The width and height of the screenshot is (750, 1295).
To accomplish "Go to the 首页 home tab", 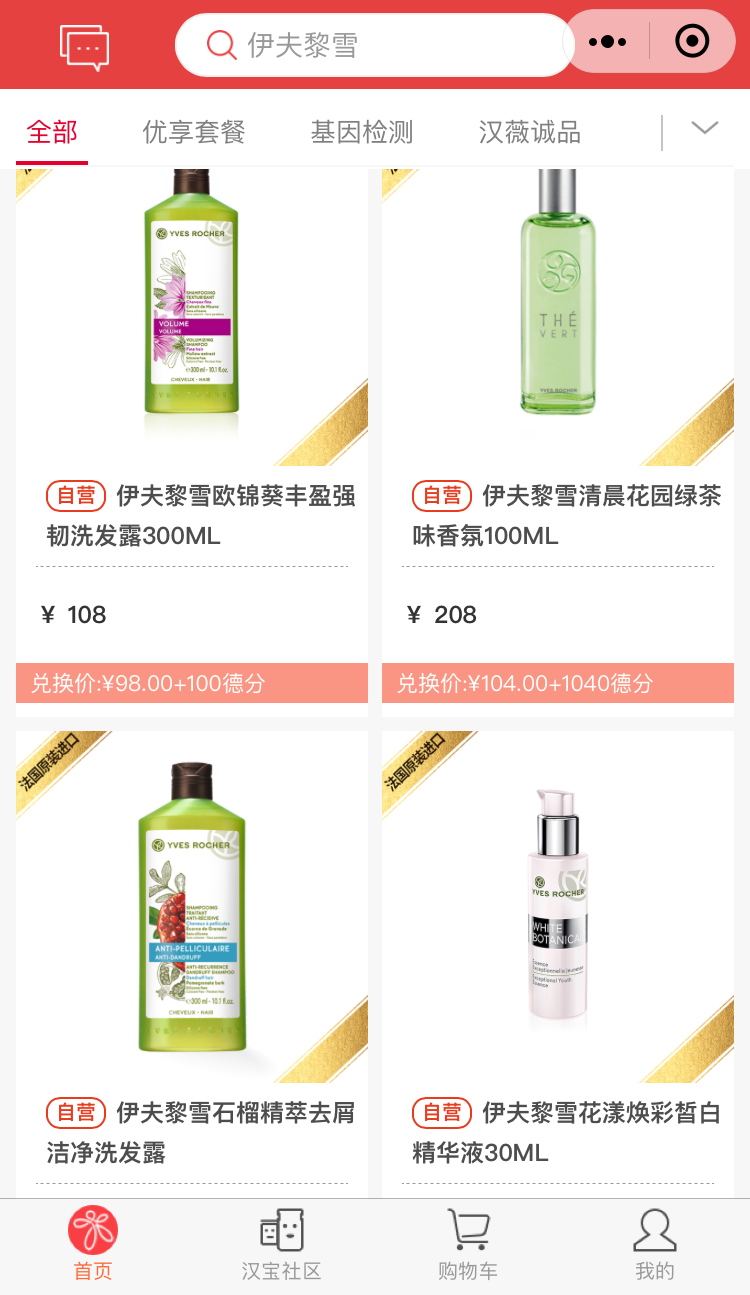I will (x=93, y=1245).
